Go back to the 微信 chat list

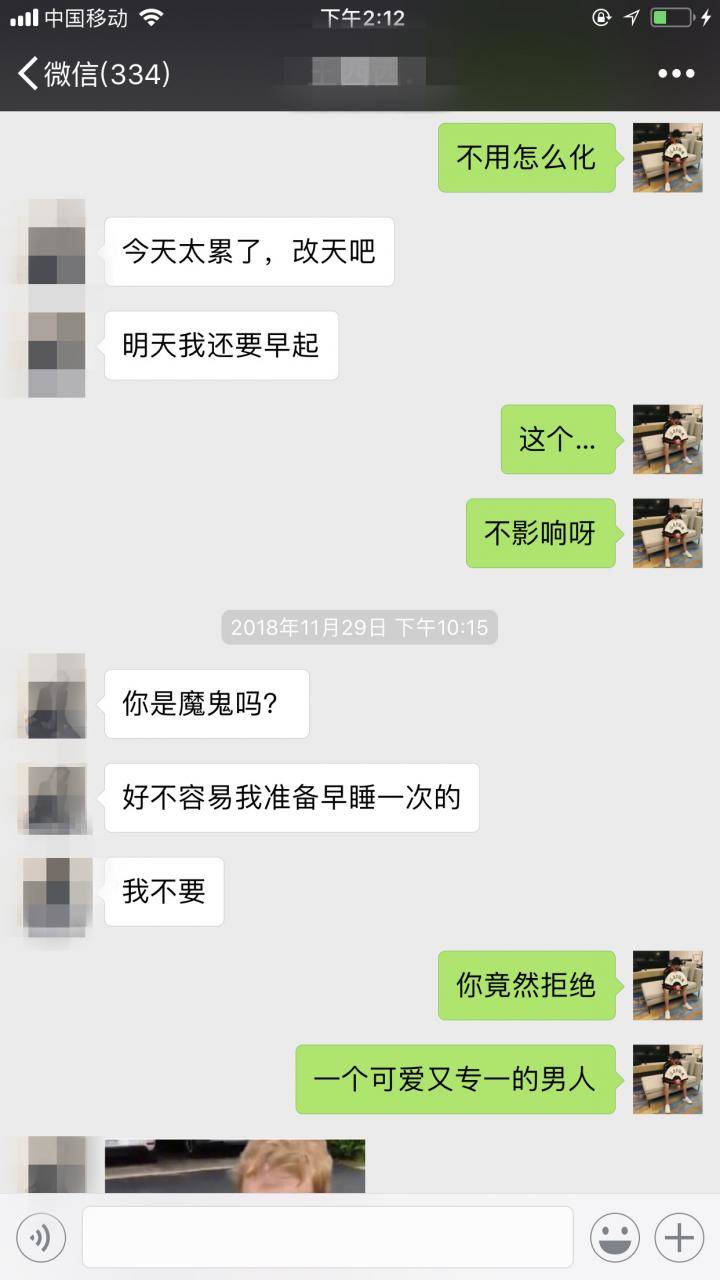coord(92,74)
